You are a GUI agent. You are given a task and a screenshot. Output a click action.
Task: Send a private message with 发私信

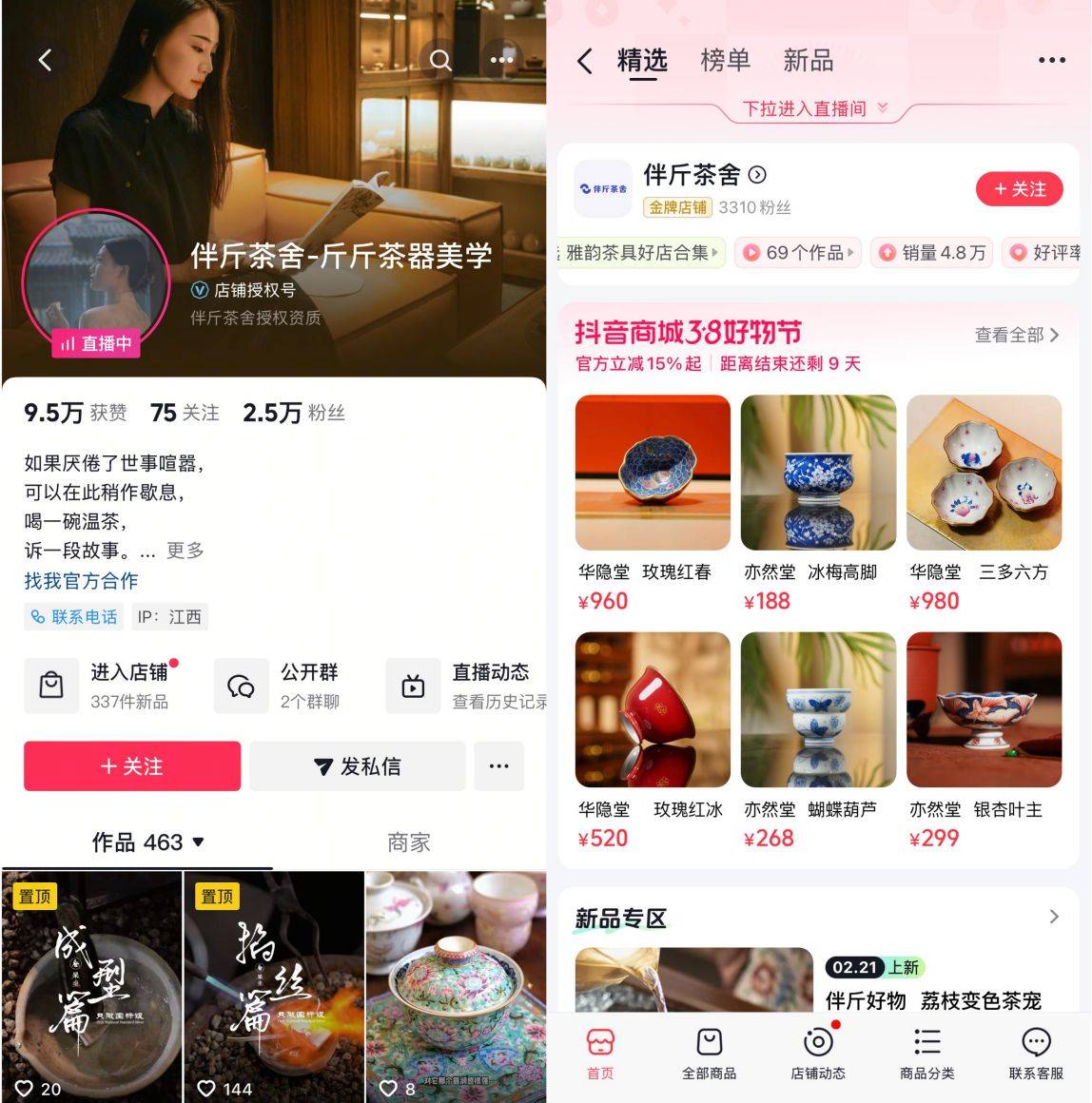click(358, 766)
